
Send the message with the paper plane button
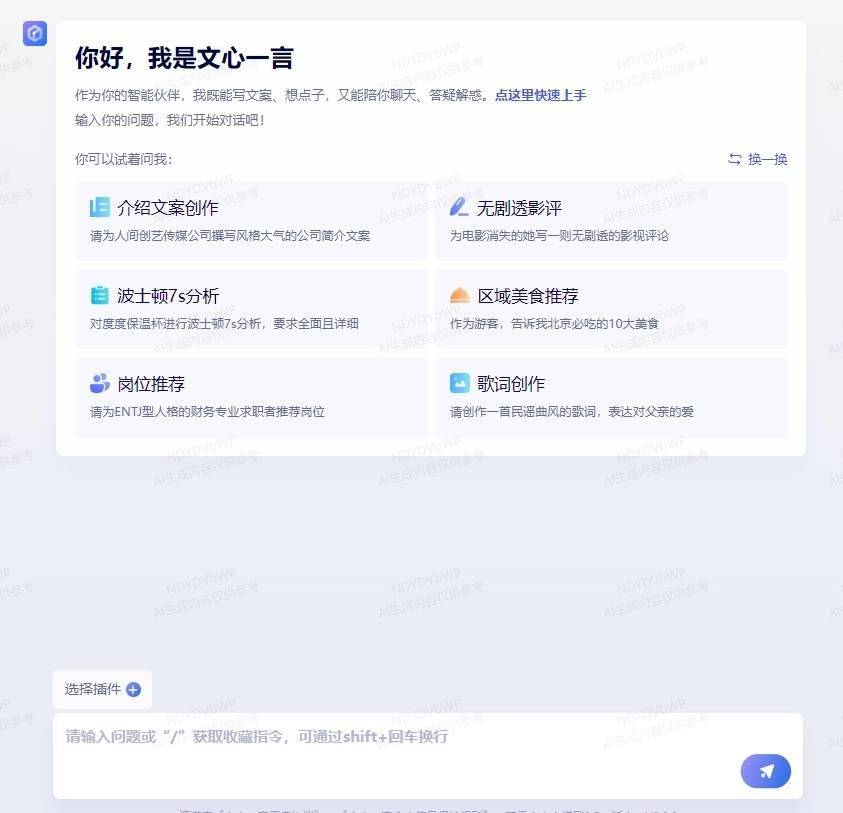coord(765,771)
